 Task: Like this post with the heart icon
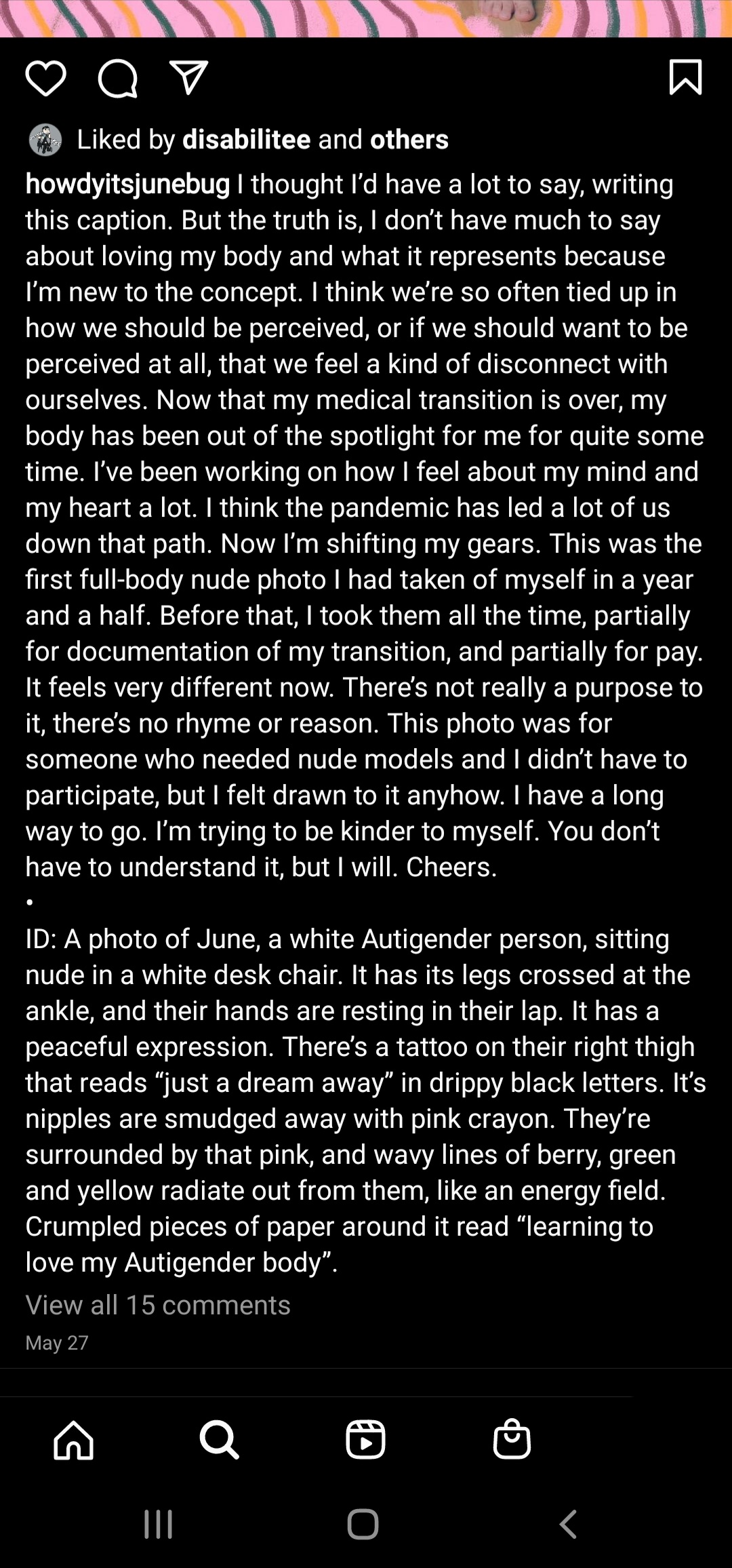coord(45,78)
